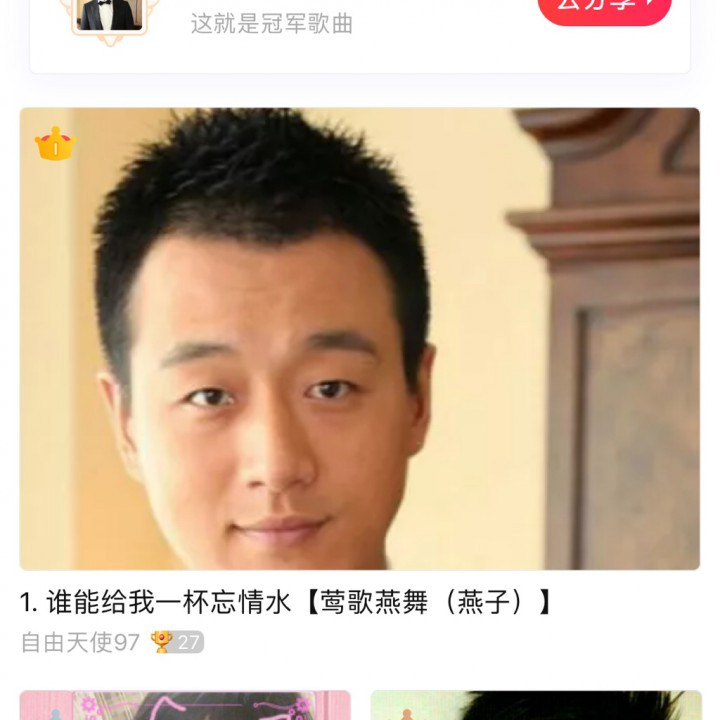
Task: Open the champion's avatar in the top card
Action: (x=108, y=14)
